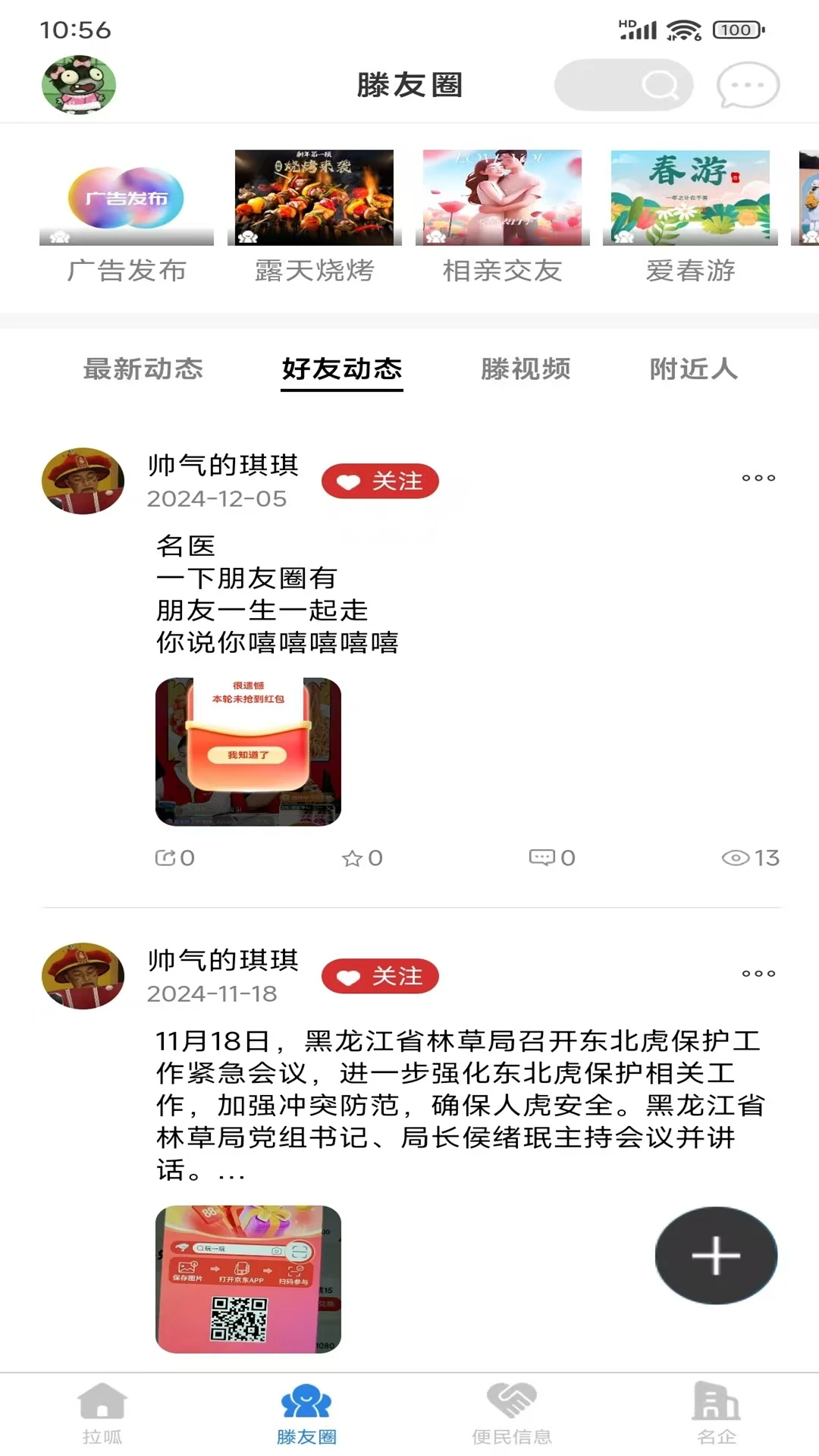Open my profile avatar
This screenshot has width=819, height=1456.
(79, 85)
